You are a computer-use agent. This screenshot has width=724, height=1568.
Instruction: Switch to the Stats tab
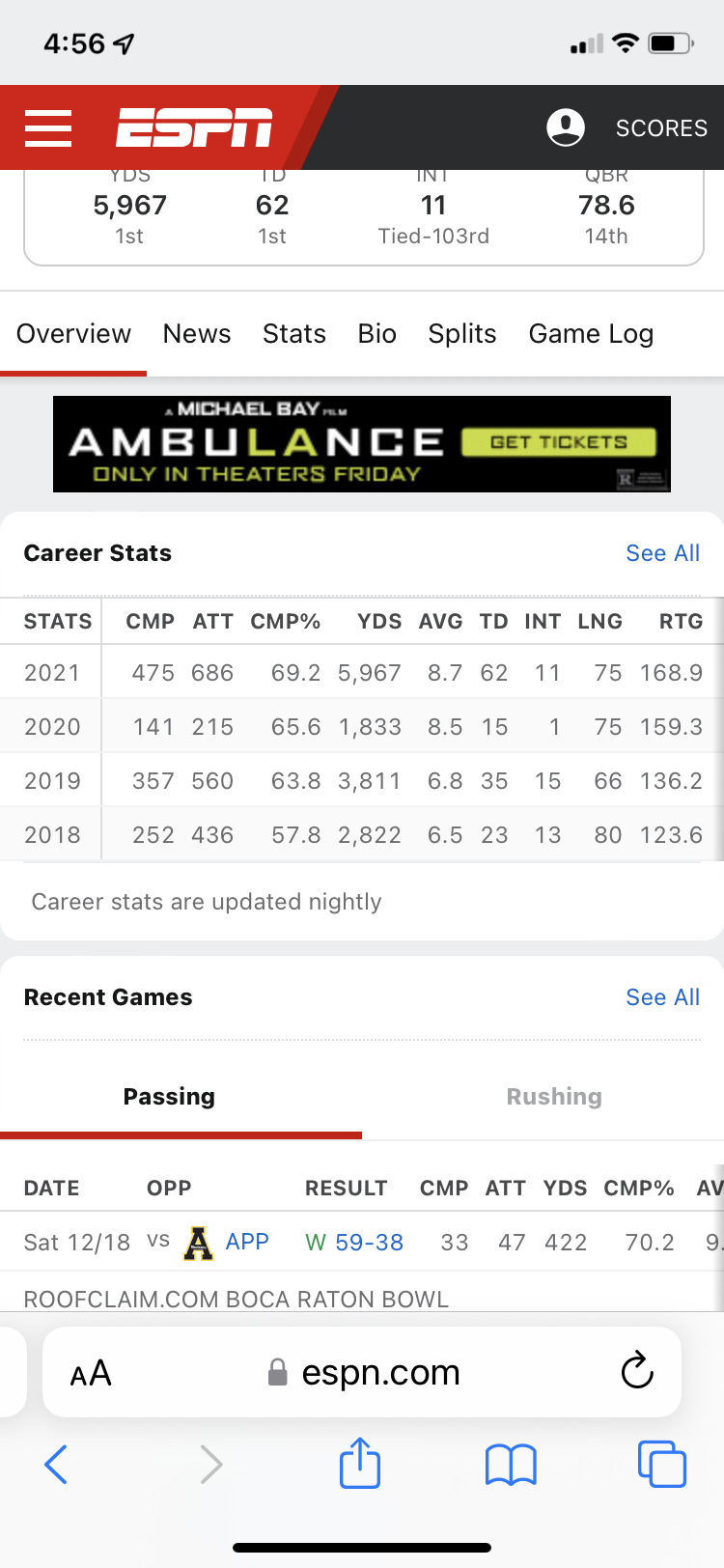pyautogui.click(x=294, y=334)
